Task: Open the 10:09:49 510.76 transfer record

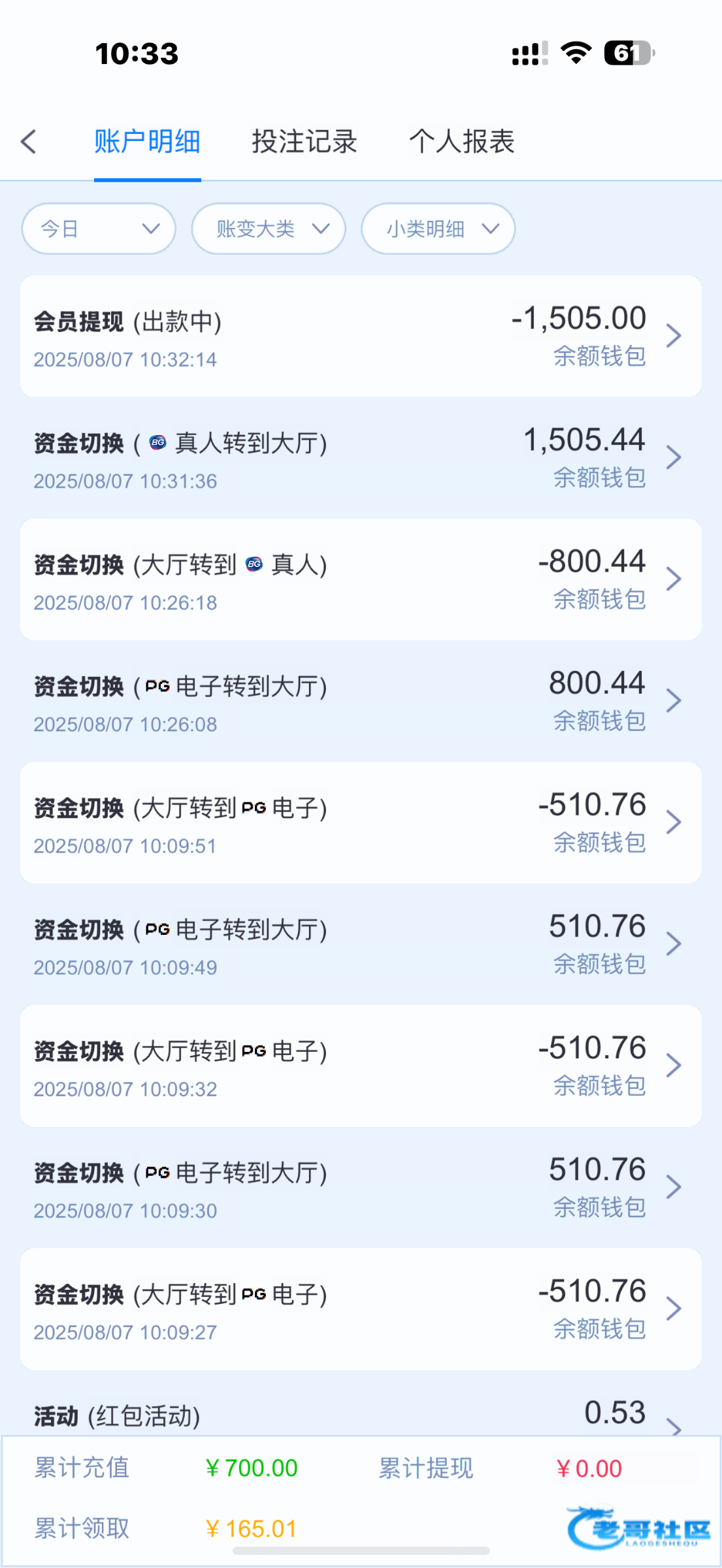Action: [361, 943]
